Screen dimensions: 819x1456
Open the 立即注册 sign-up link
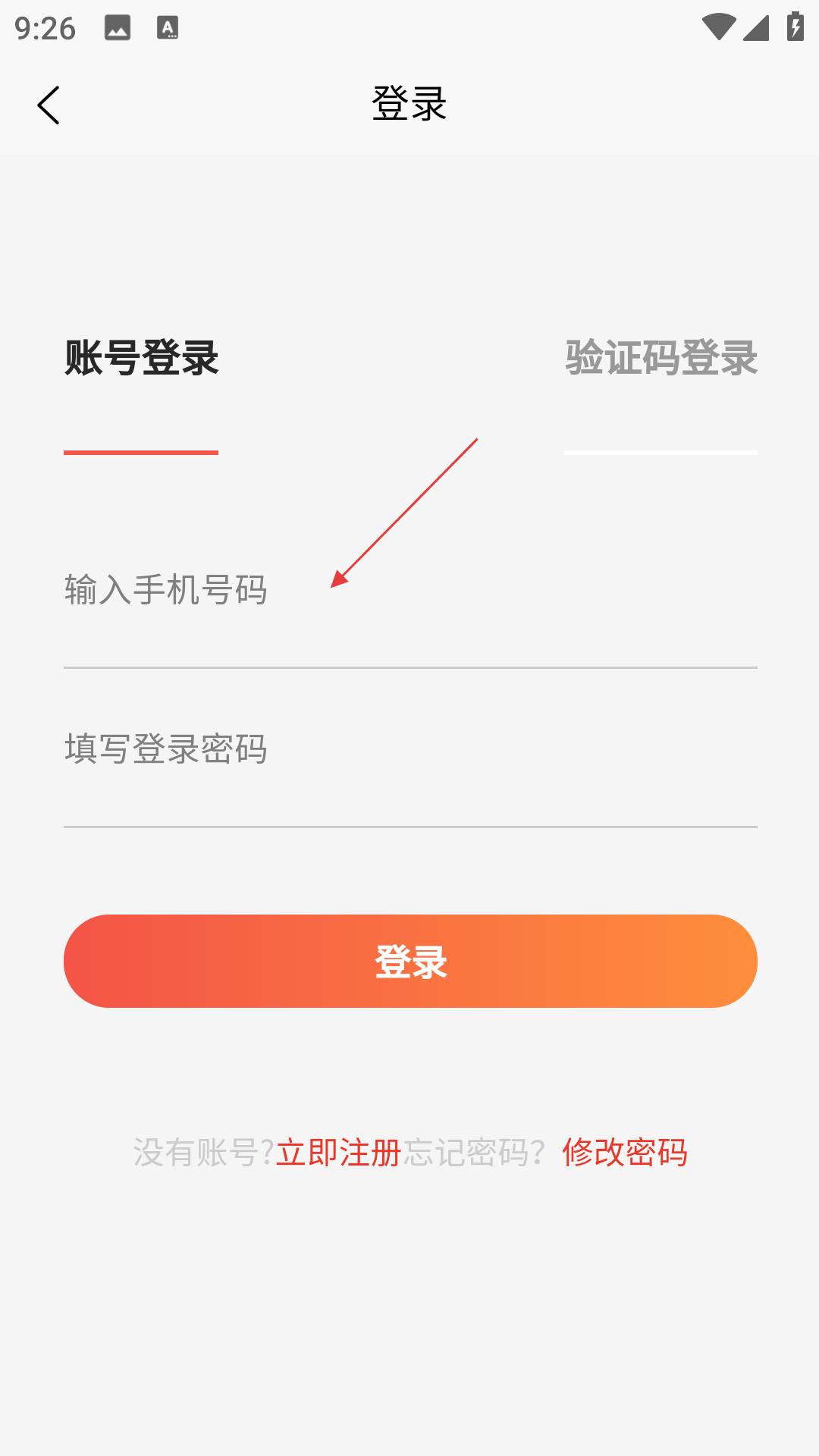[338, 1153]
